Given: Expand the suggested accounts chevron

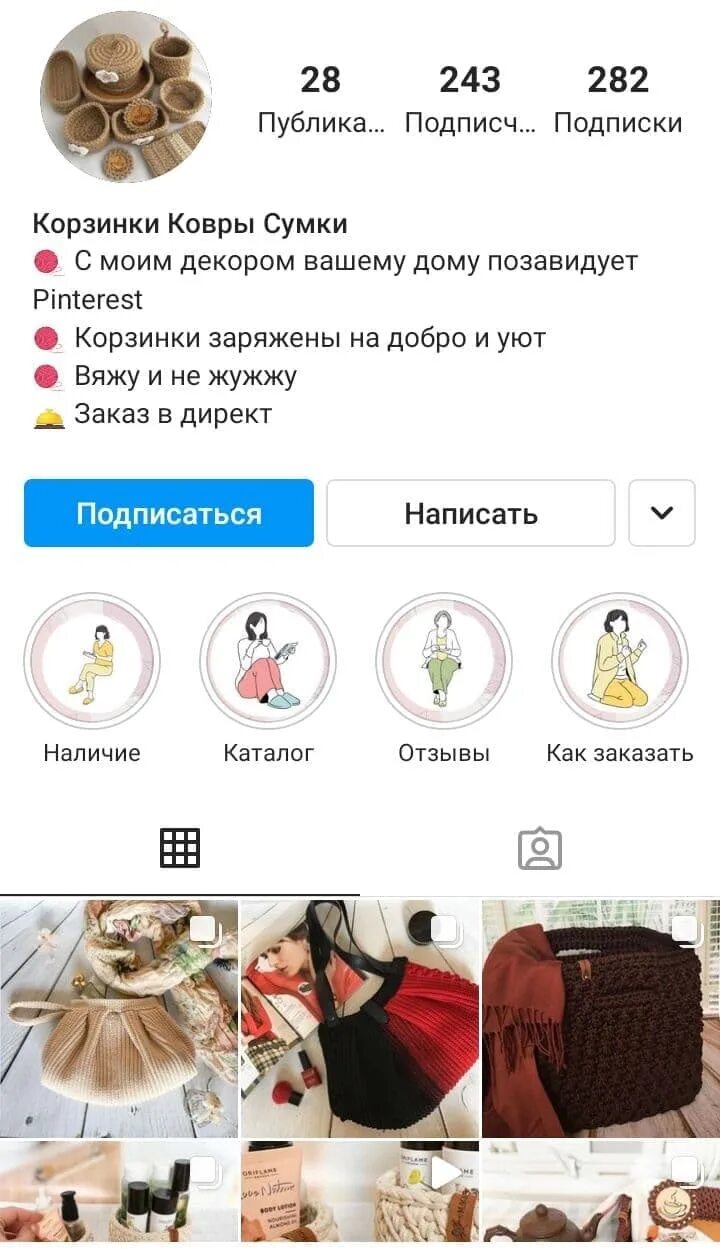Looking at the screenshot, I should pyautogui.click(x=661, y=513).
